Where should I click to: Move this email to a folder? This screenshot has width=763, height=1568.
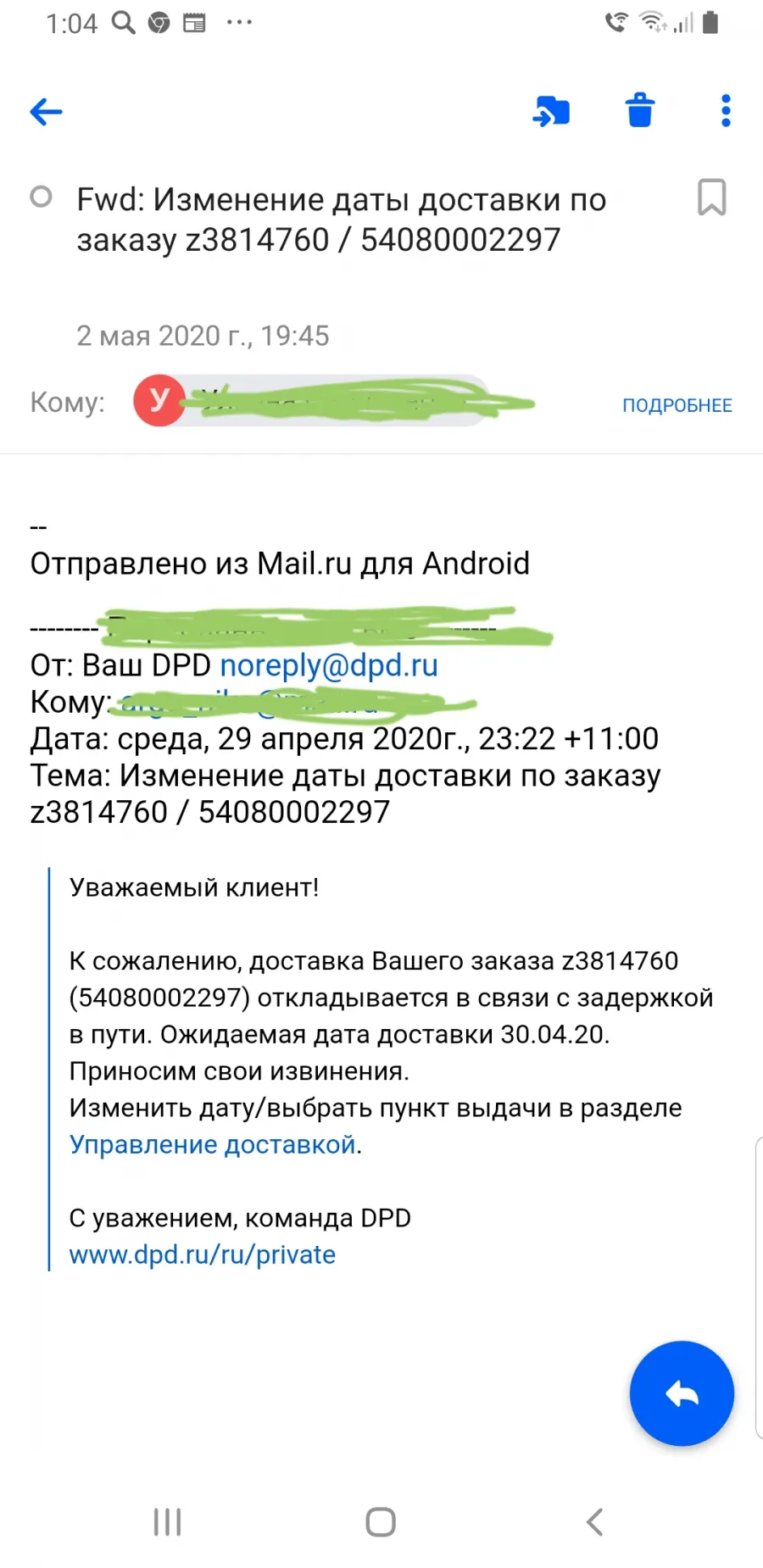click(x=551, y=111)
